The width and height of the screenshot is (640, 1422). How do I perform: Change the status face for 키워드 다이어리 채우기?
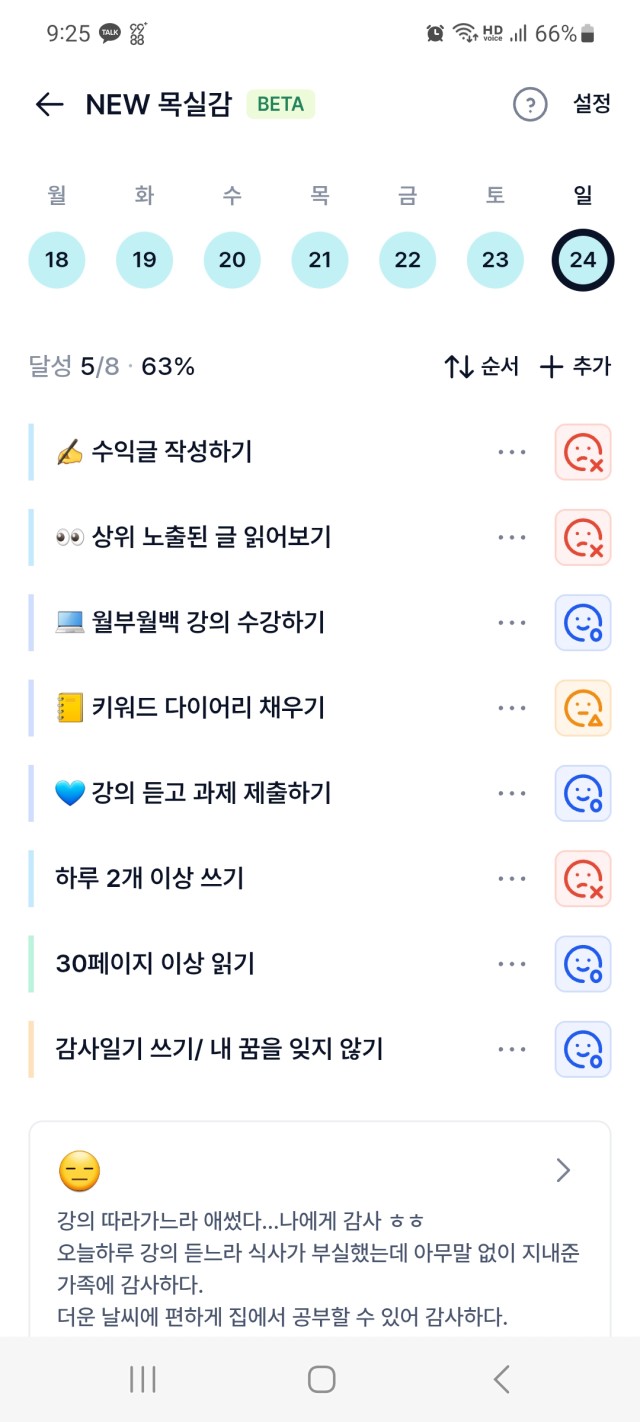point(583,708)
